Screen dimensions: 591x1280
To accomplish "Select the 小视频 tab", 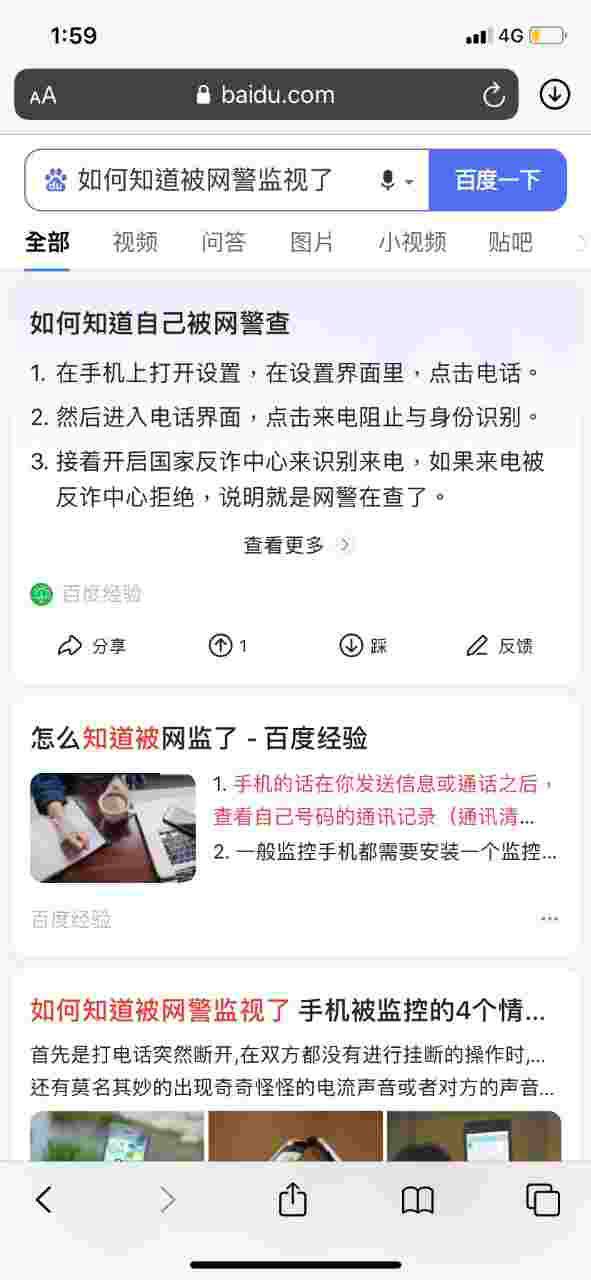I will point(412,242).
